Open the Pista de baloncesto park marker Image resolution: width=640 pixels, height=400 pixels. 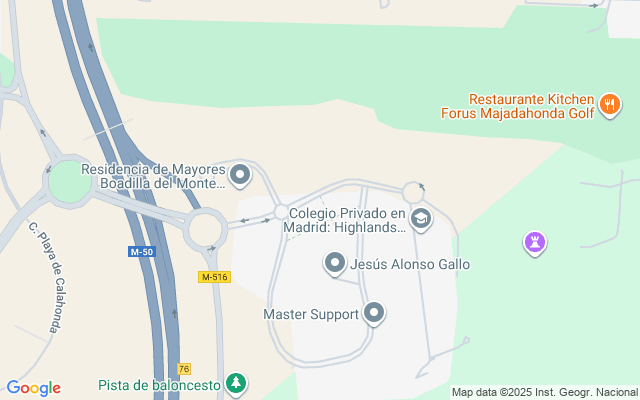pos(236,383)
